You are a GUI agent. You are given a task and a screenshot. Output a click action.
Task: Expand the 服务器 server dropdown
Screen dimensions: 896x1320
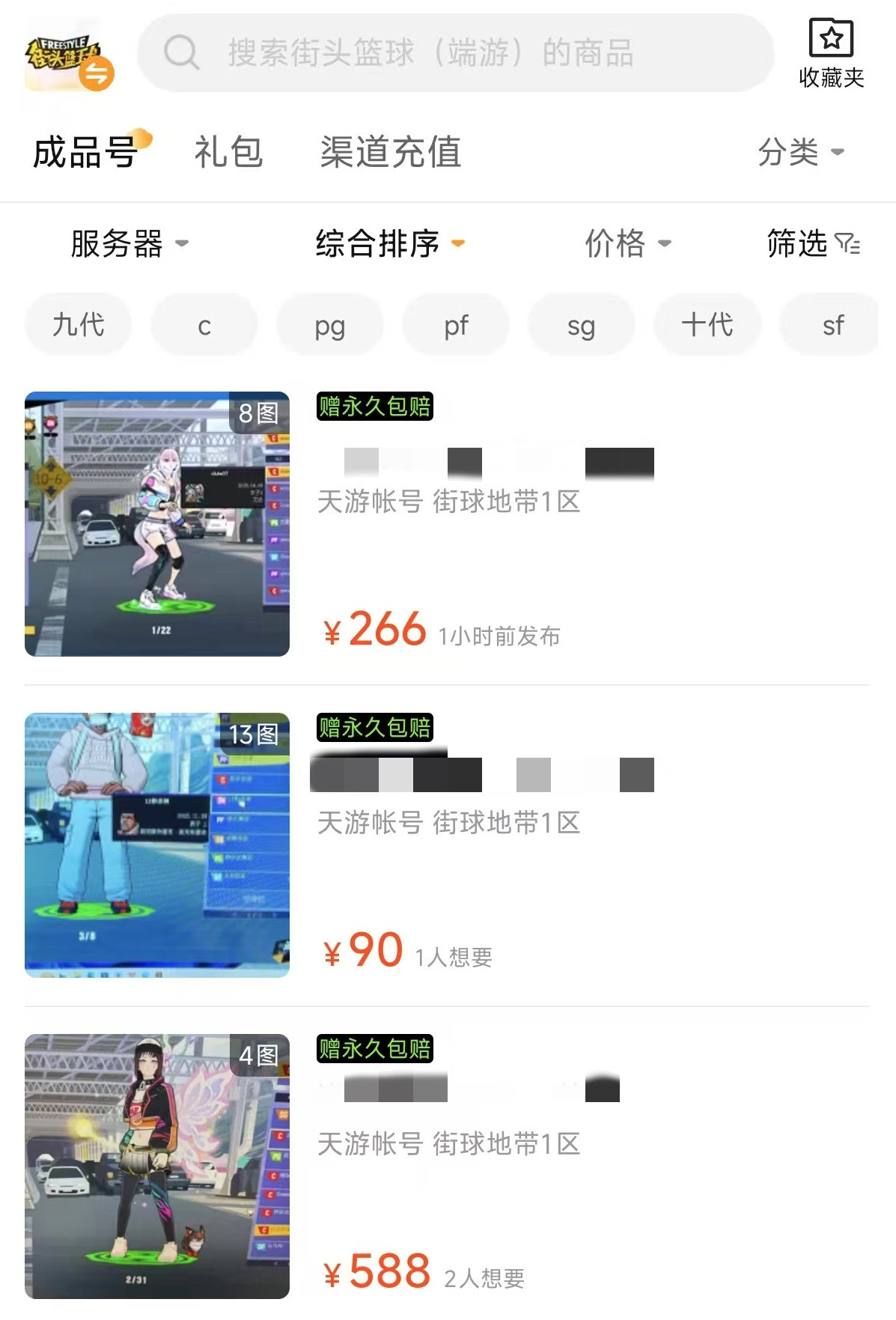pyautogui.click(x=129, y=243)
